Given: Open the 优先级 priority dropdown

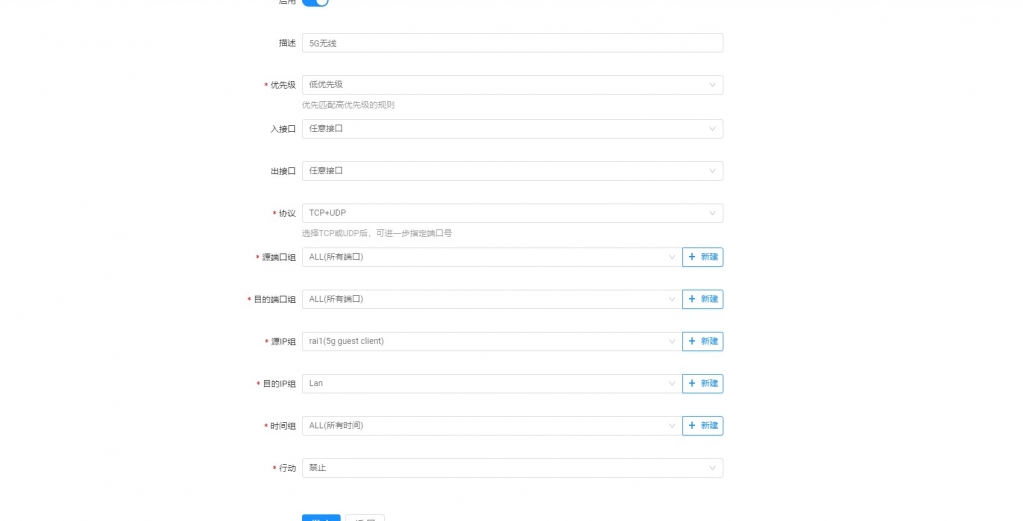Looking at the screenshot, I should point(512,85).
